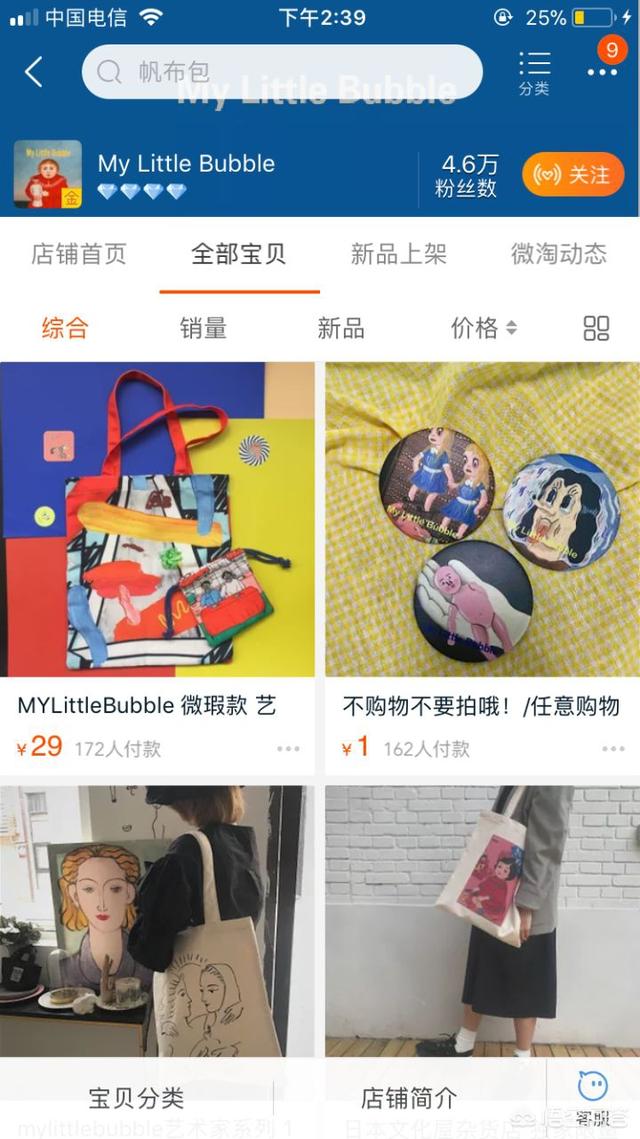View 店铺简介 shop introduction
640x1139 pixels.
[409, 1098]
